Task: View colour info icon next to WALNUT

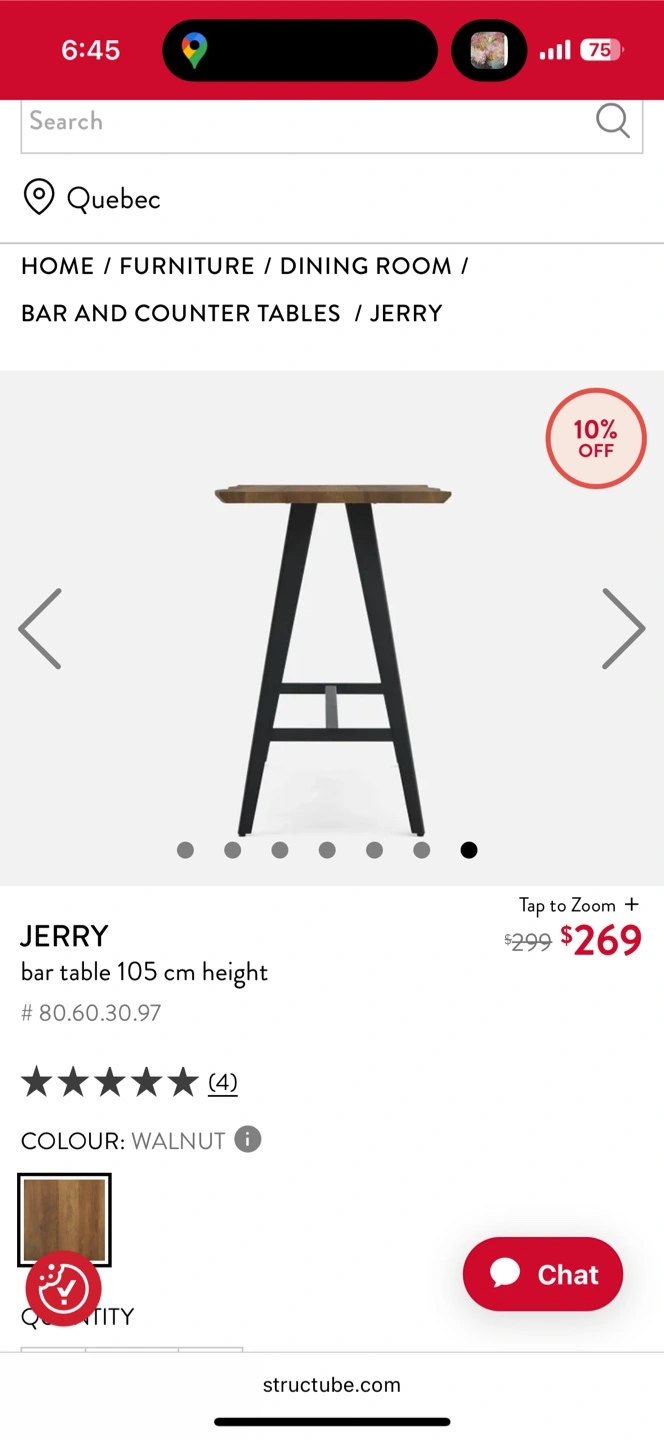Action: click(248, 1139)
